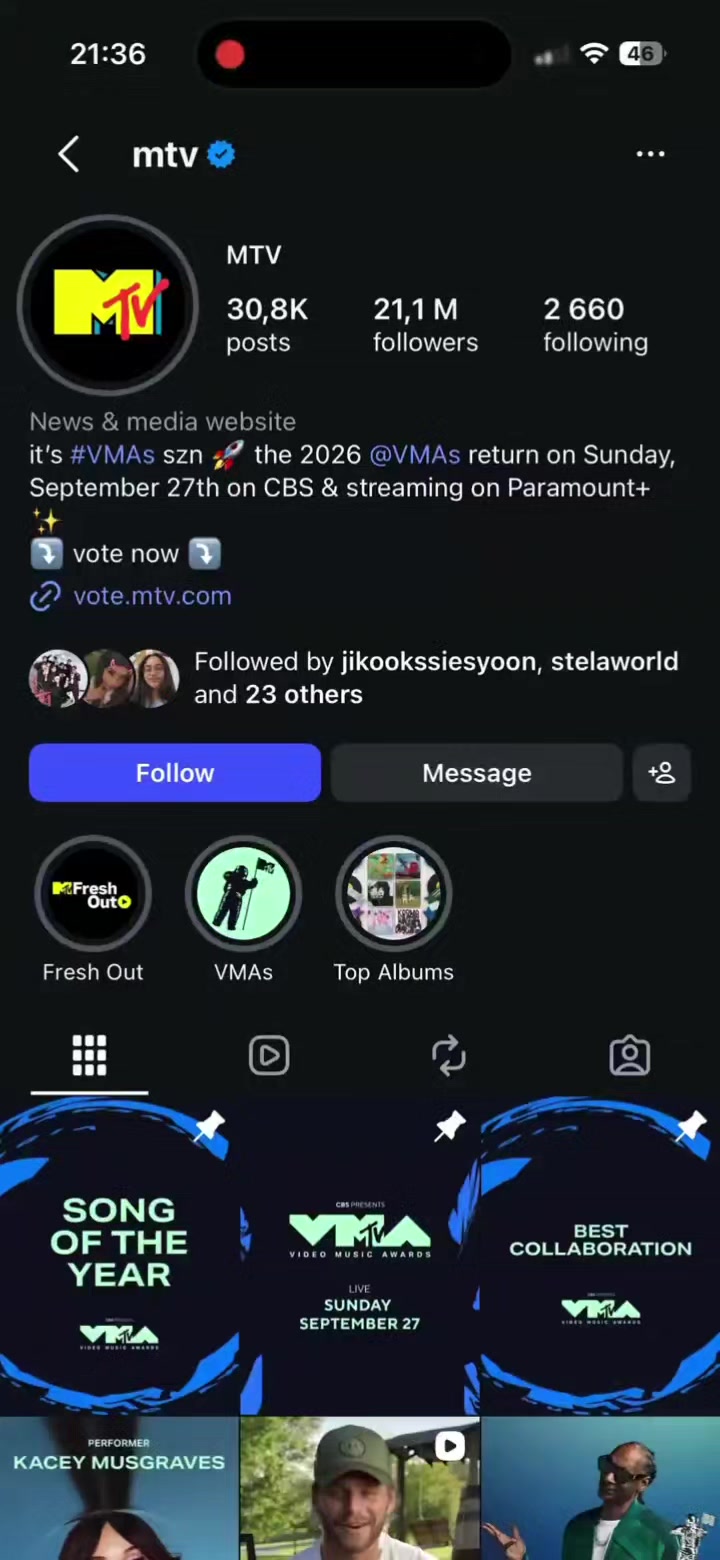Open the three-dot overflow menu
This screenshot has width=720, height=1560.
tap(650, 154)
